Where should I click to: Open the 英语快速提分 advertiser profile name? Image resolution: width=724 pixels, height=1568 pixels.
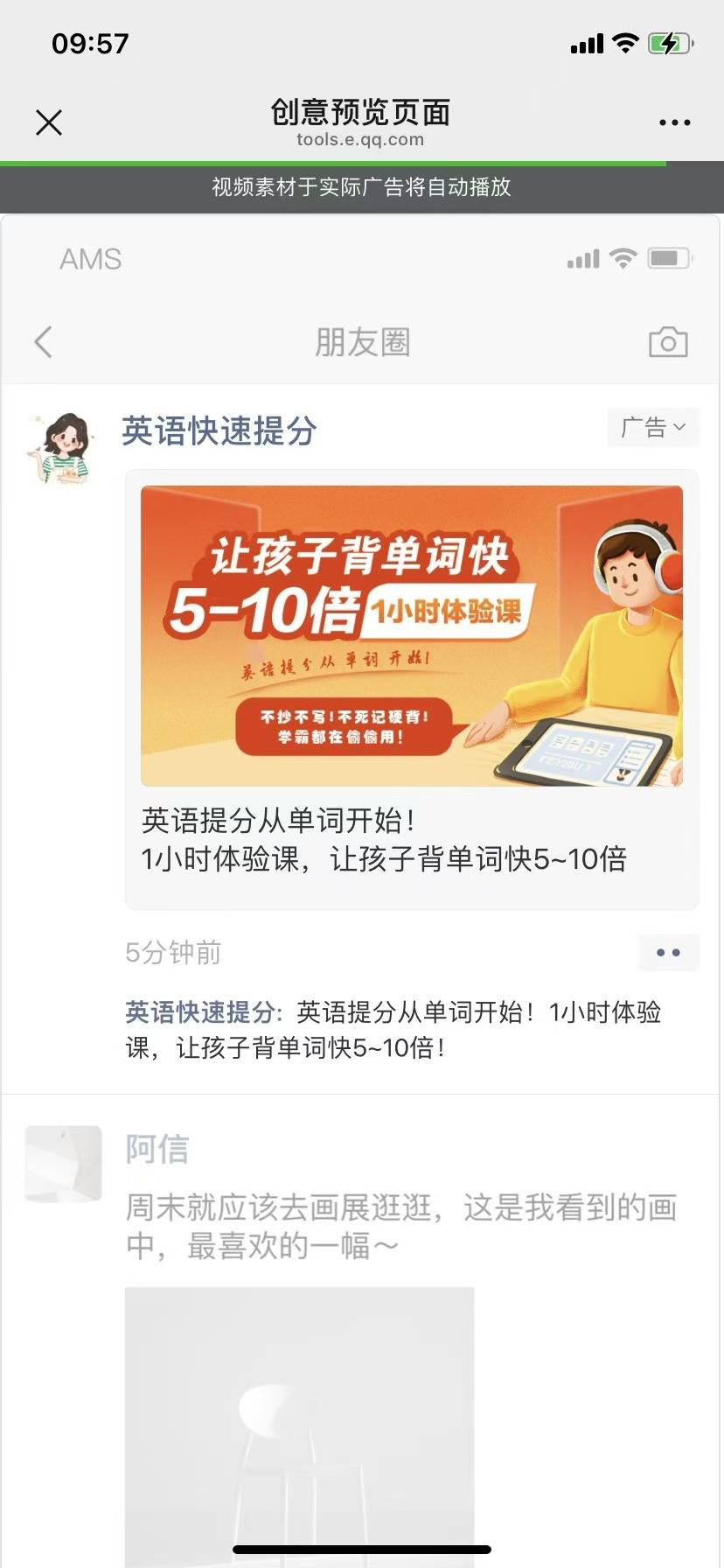[219, 430]
